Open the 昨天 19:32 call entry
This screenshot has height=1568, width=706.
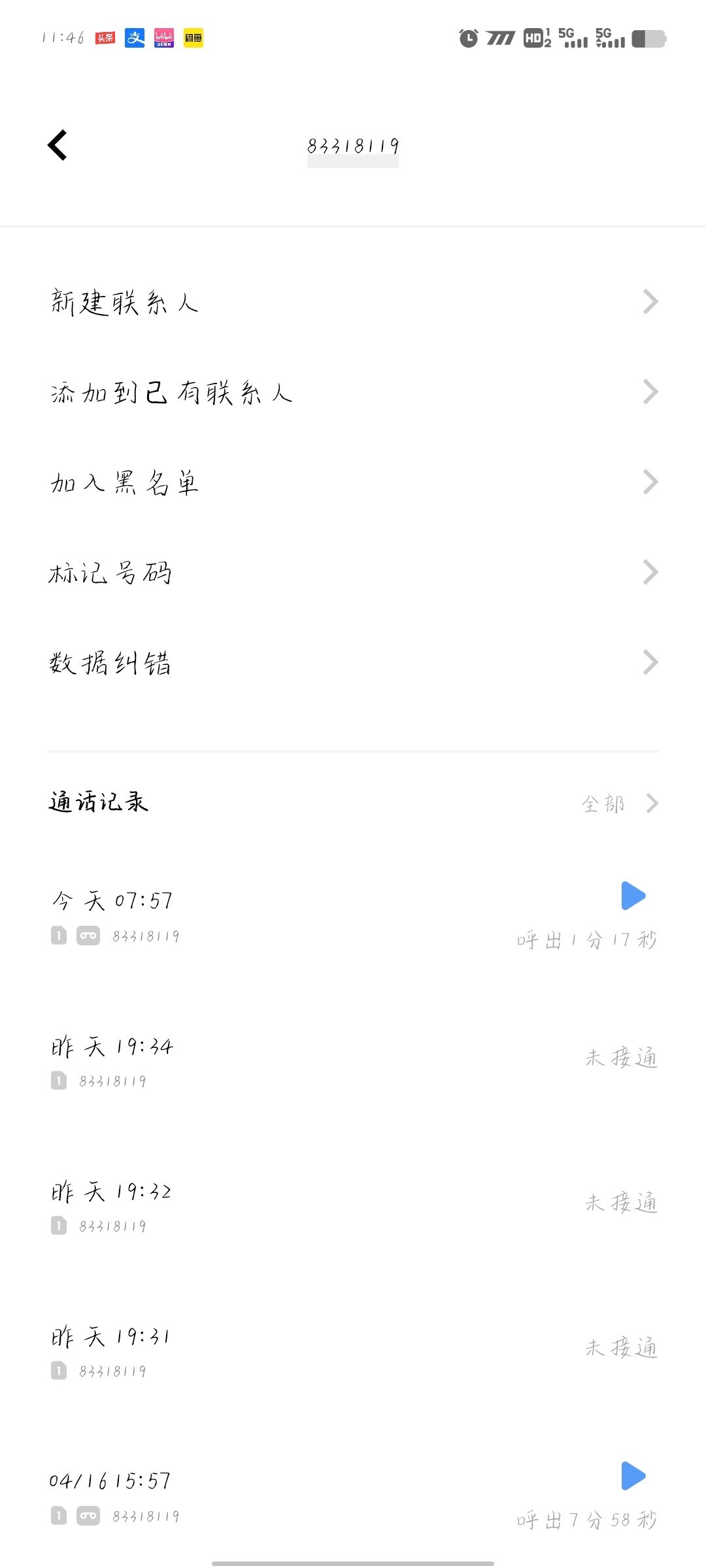(353, 1207)
